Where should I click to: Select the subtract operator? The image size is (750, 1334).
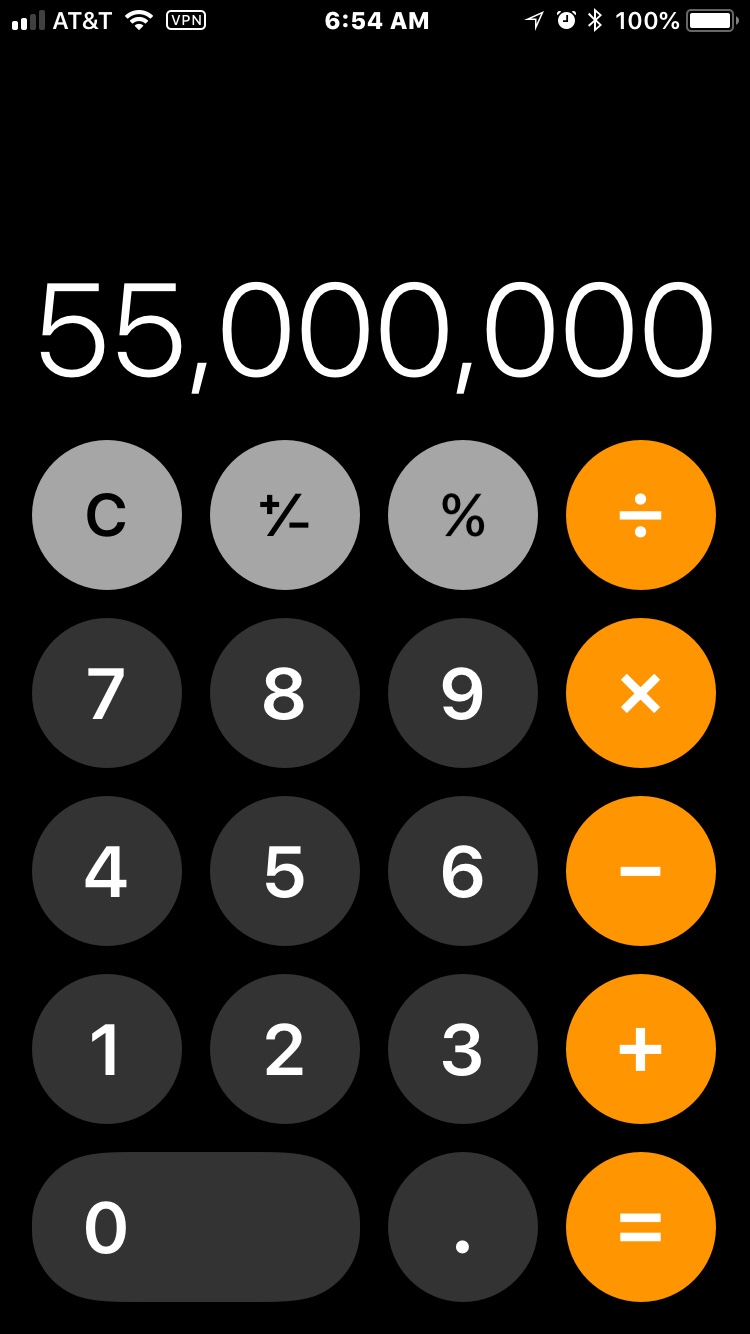(x=641, y=871)
